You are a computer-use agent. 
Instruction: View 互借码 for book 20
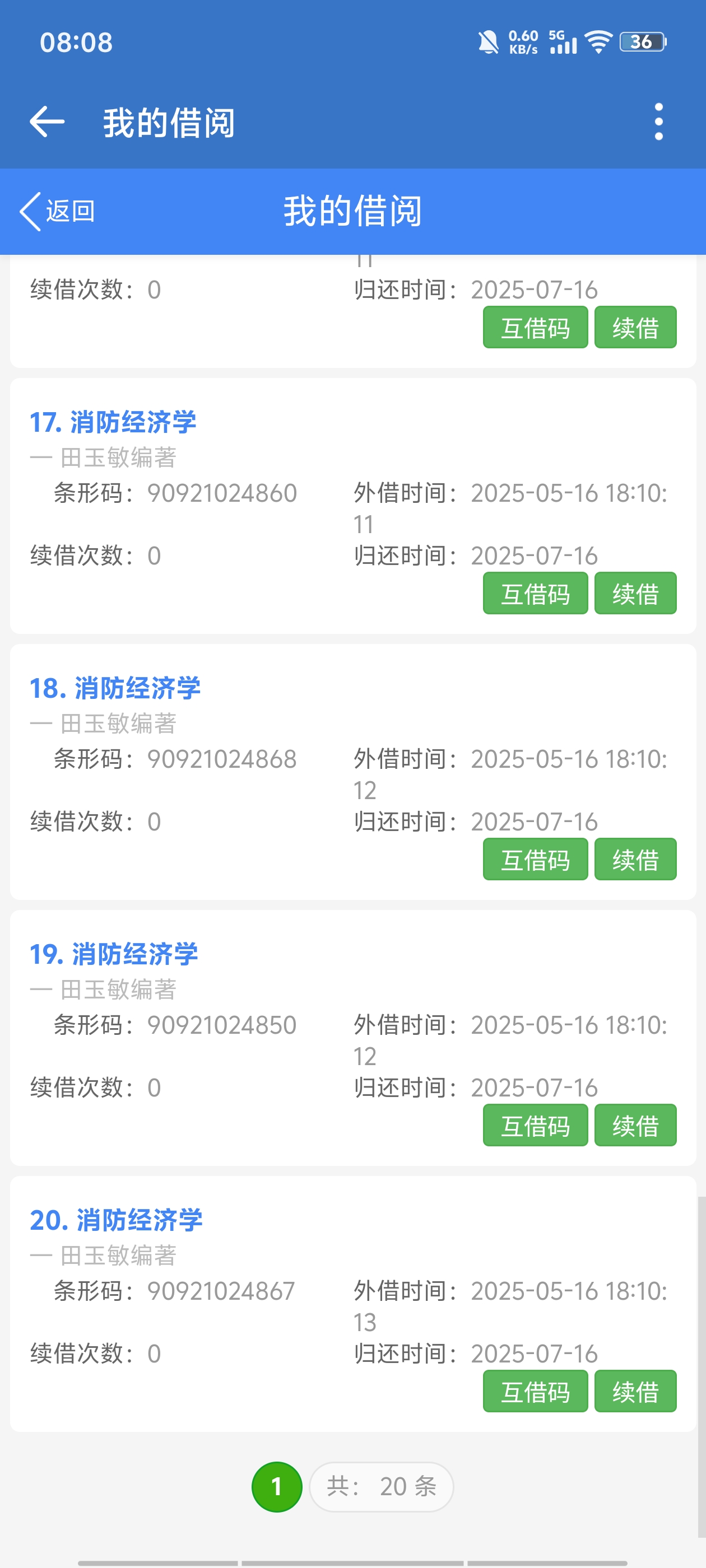535,1392
